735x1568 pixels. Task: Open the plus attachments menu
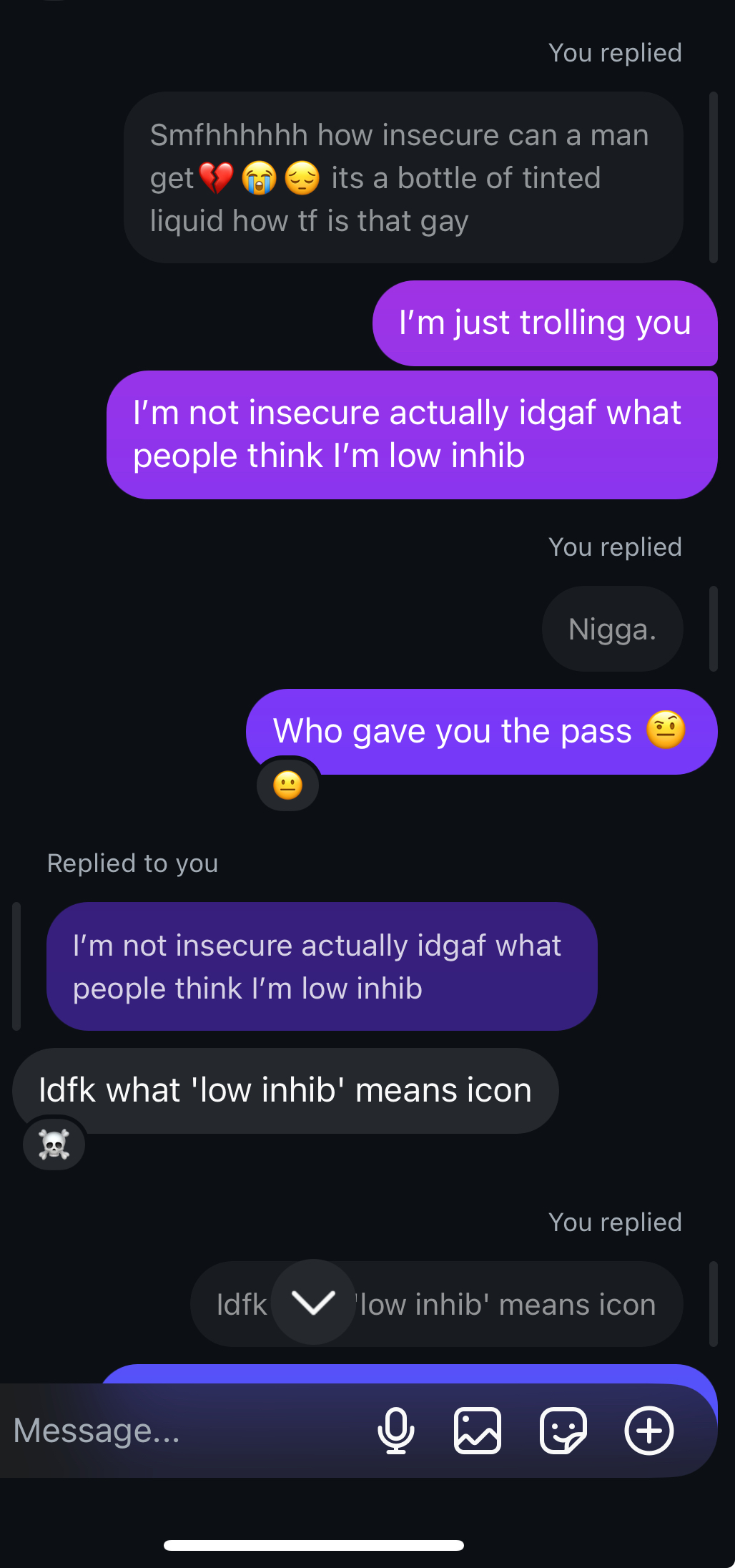(649, 1431)
